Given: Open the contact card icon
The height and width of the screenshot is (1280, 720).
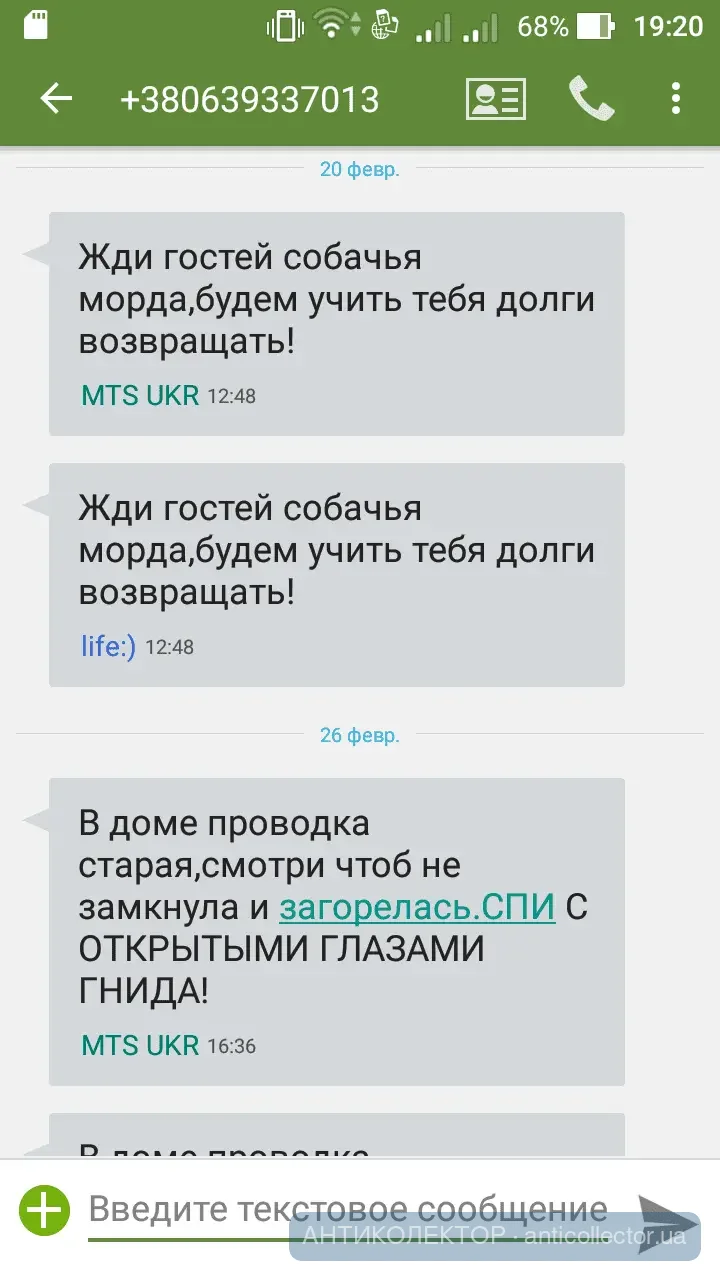Looking at the screenshot, I should (x=496, y=99).
